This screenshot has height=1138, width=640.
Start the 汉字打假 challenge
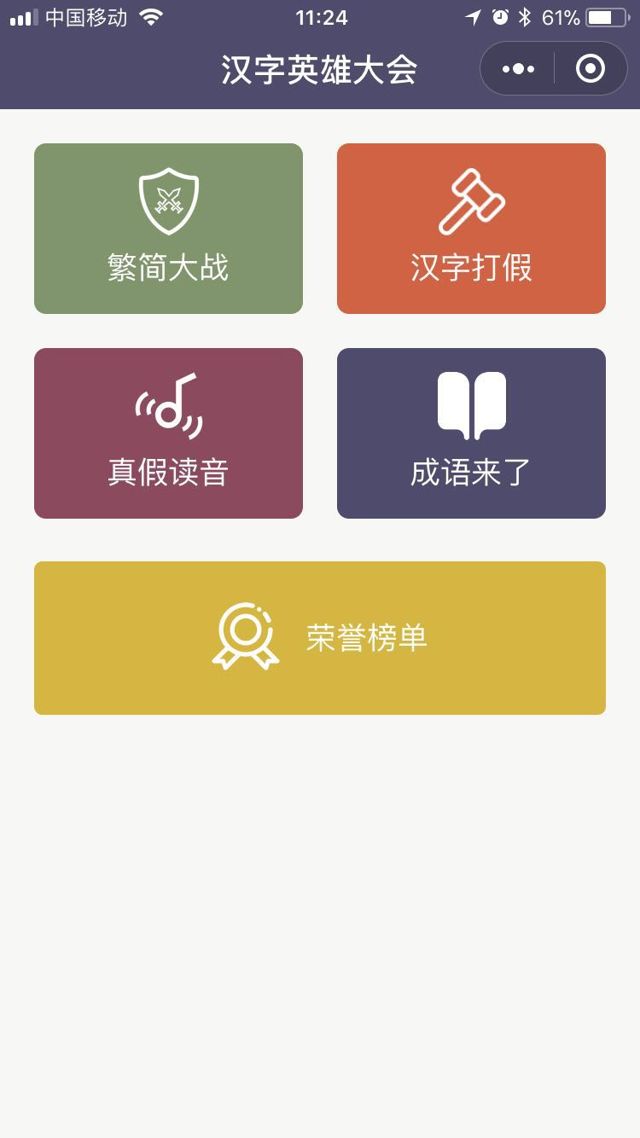(x=471, y=229)
